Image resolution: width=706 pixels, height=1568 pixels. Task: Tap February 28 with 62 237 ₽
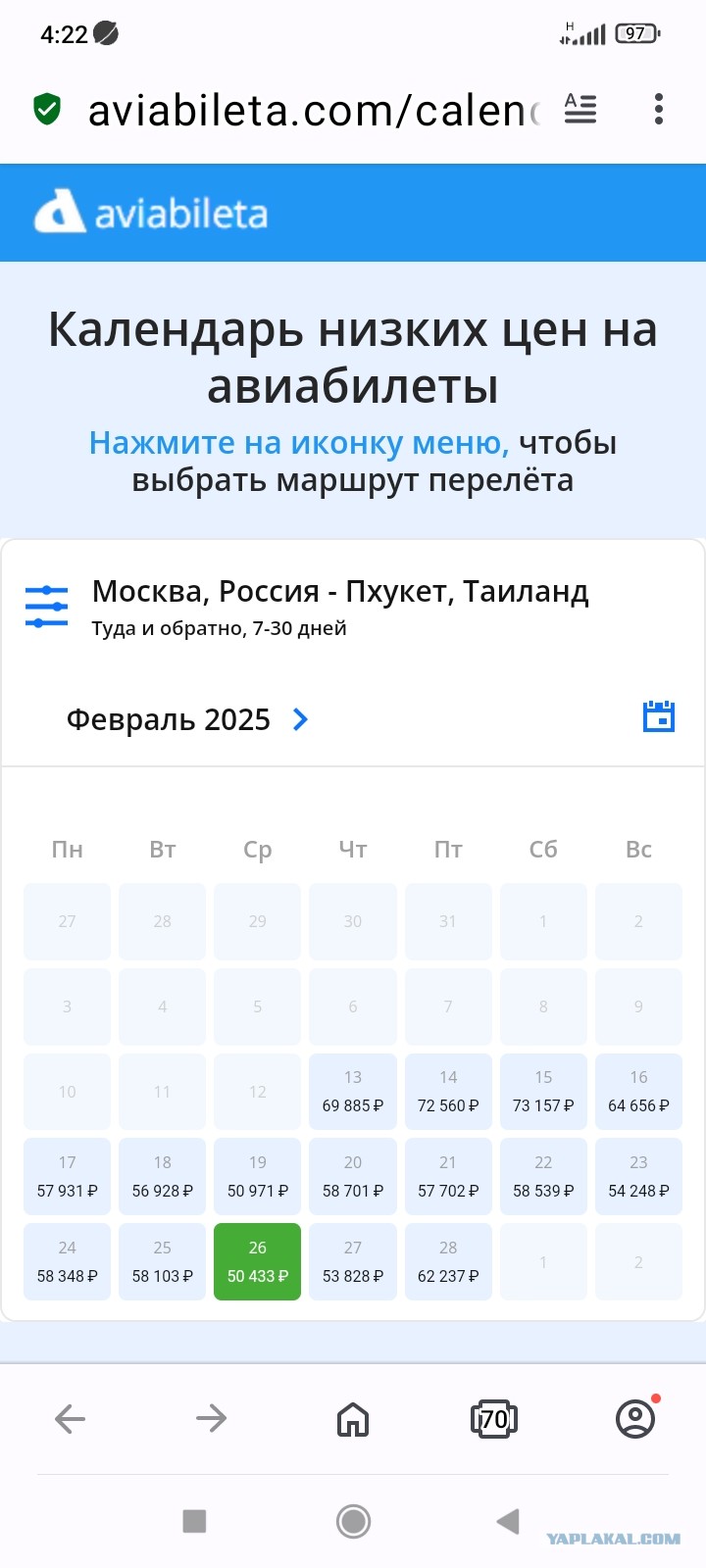point(448,1261)
